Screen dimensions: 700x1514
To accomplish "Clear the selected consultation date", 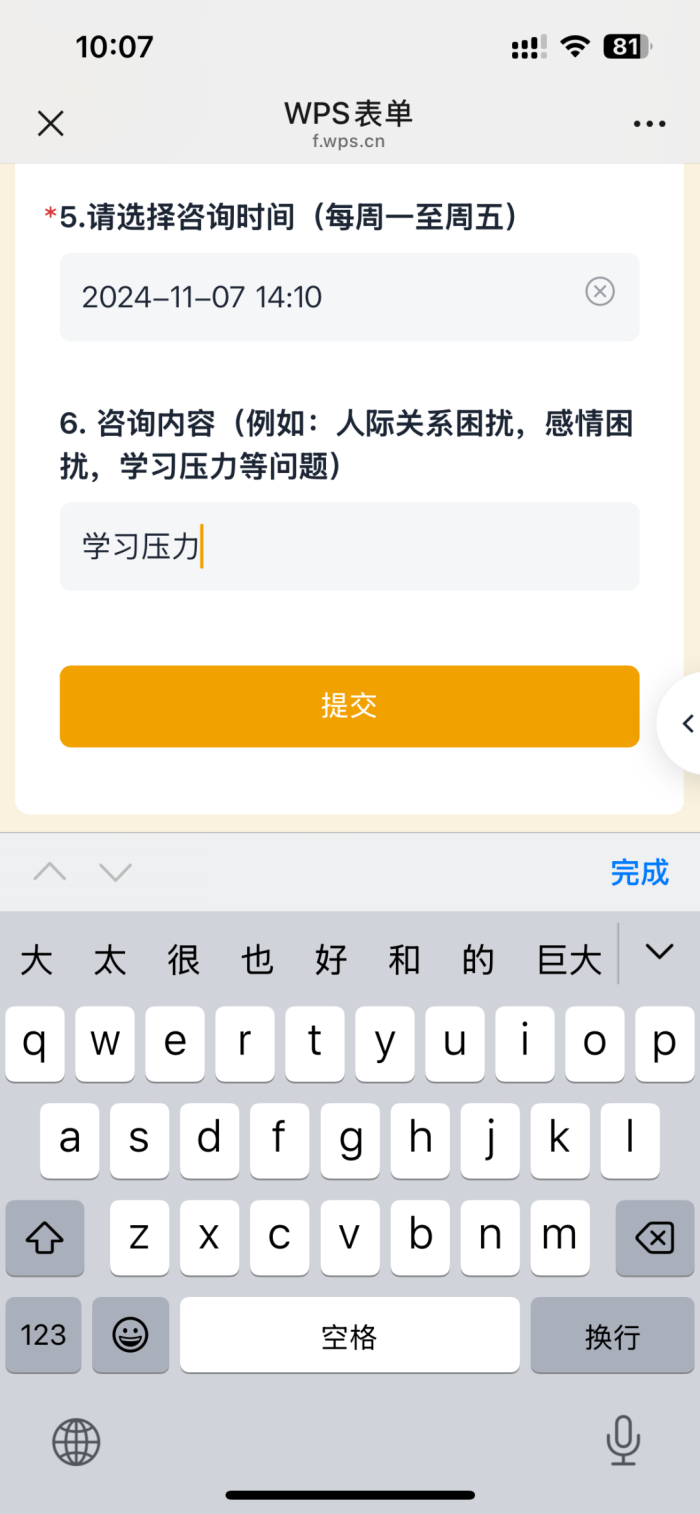I will pos(599,292).
